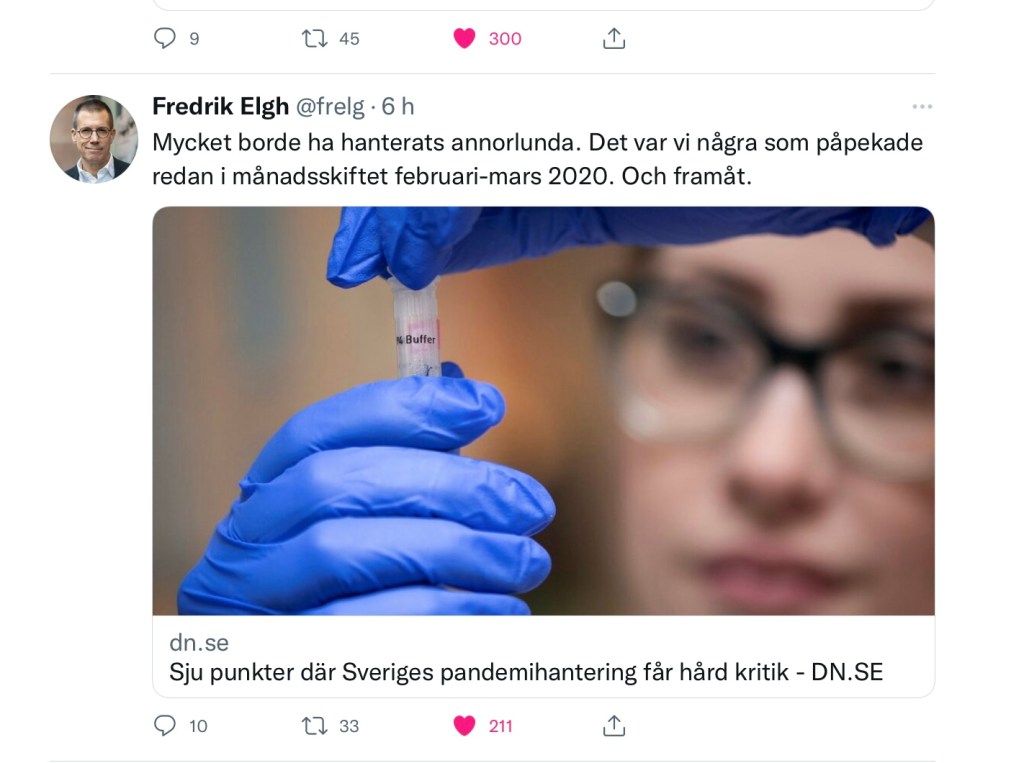Retweet Fredrik Elgh's tweet
The image size is (1024, 763).
pyautogui.click(x=314, y=726)
